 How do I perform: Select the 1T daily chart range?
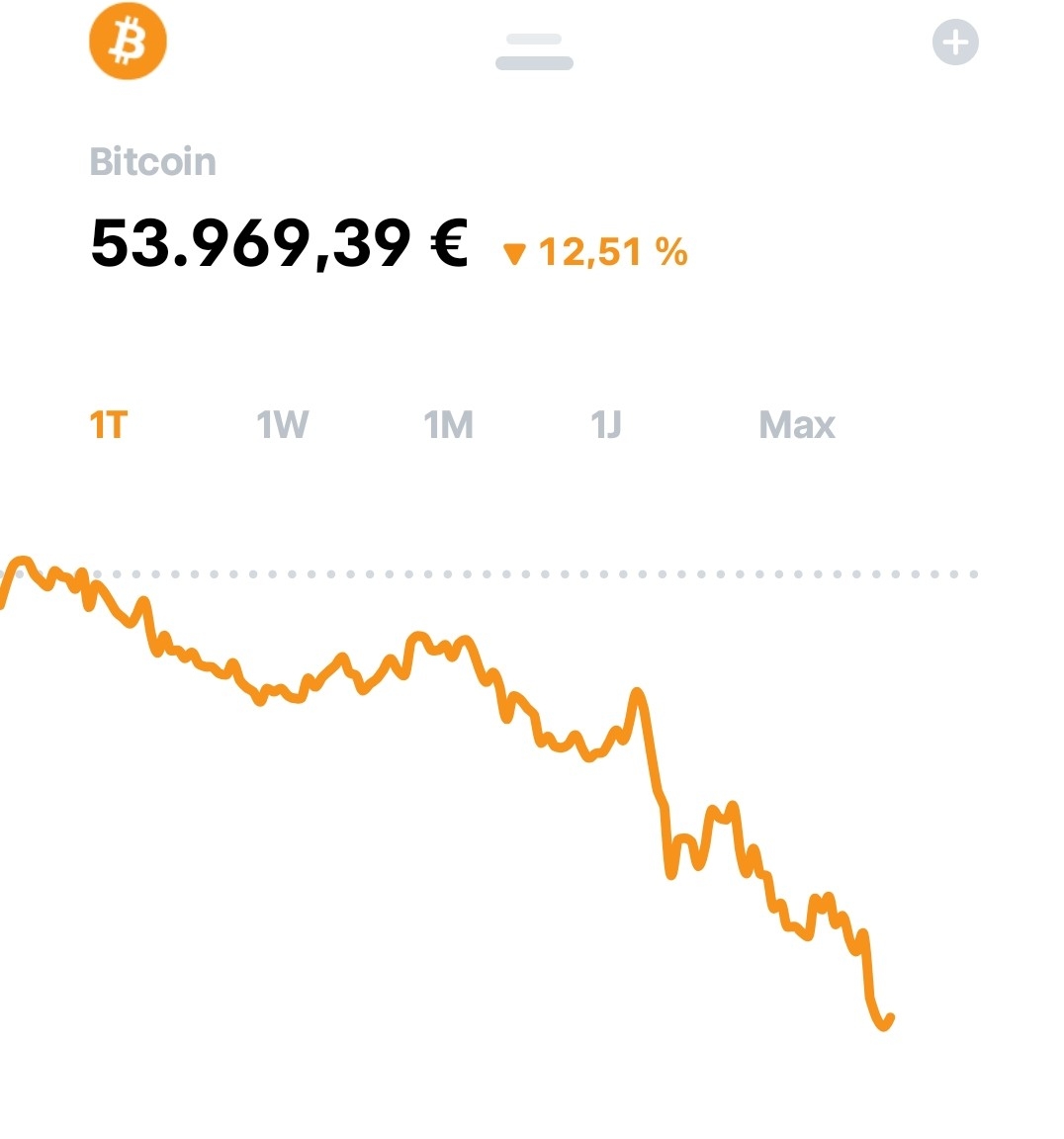(109, 425)
